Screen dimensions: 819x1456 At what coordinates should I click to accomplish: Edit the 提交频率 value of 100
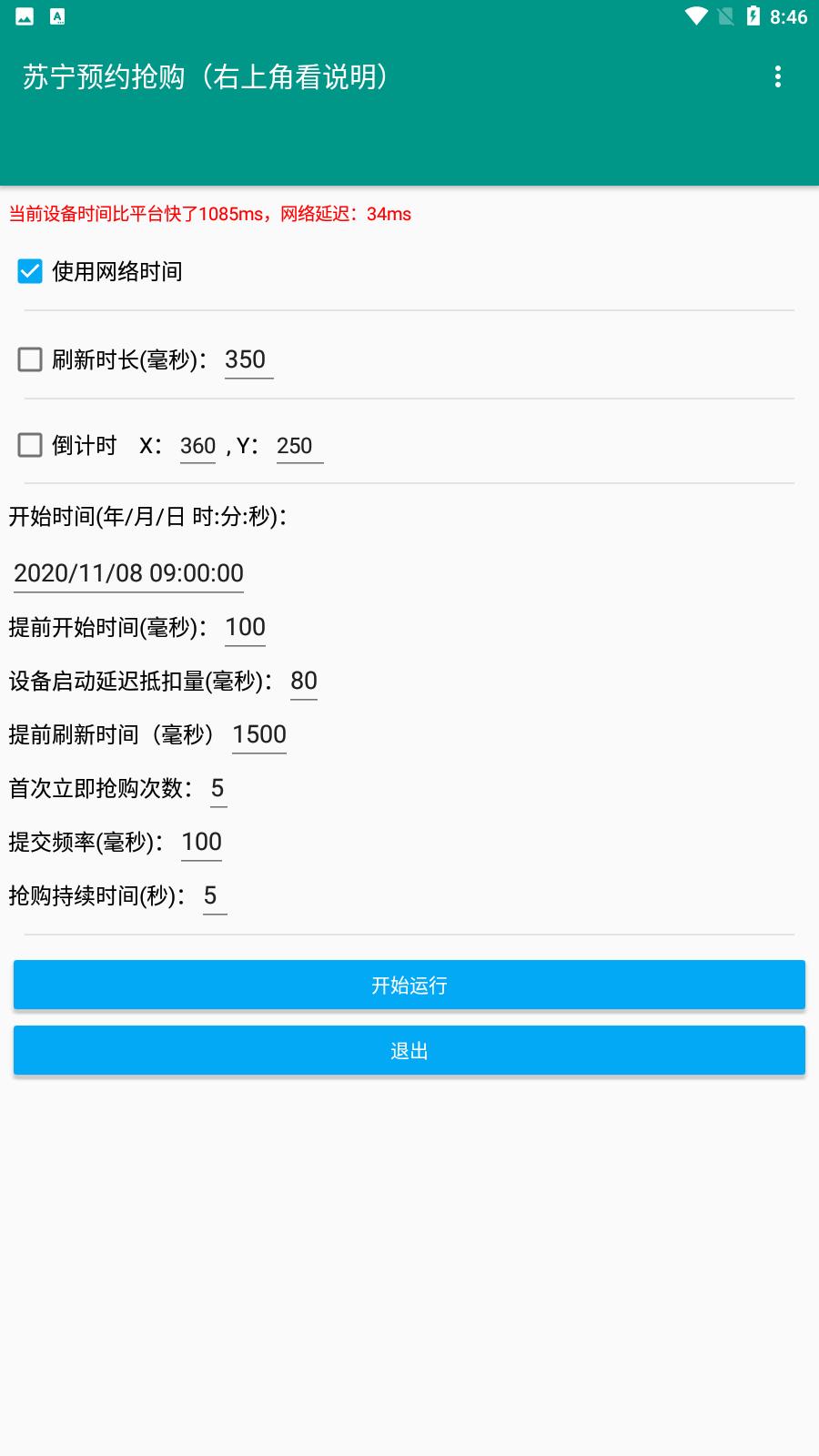point(201,842)
